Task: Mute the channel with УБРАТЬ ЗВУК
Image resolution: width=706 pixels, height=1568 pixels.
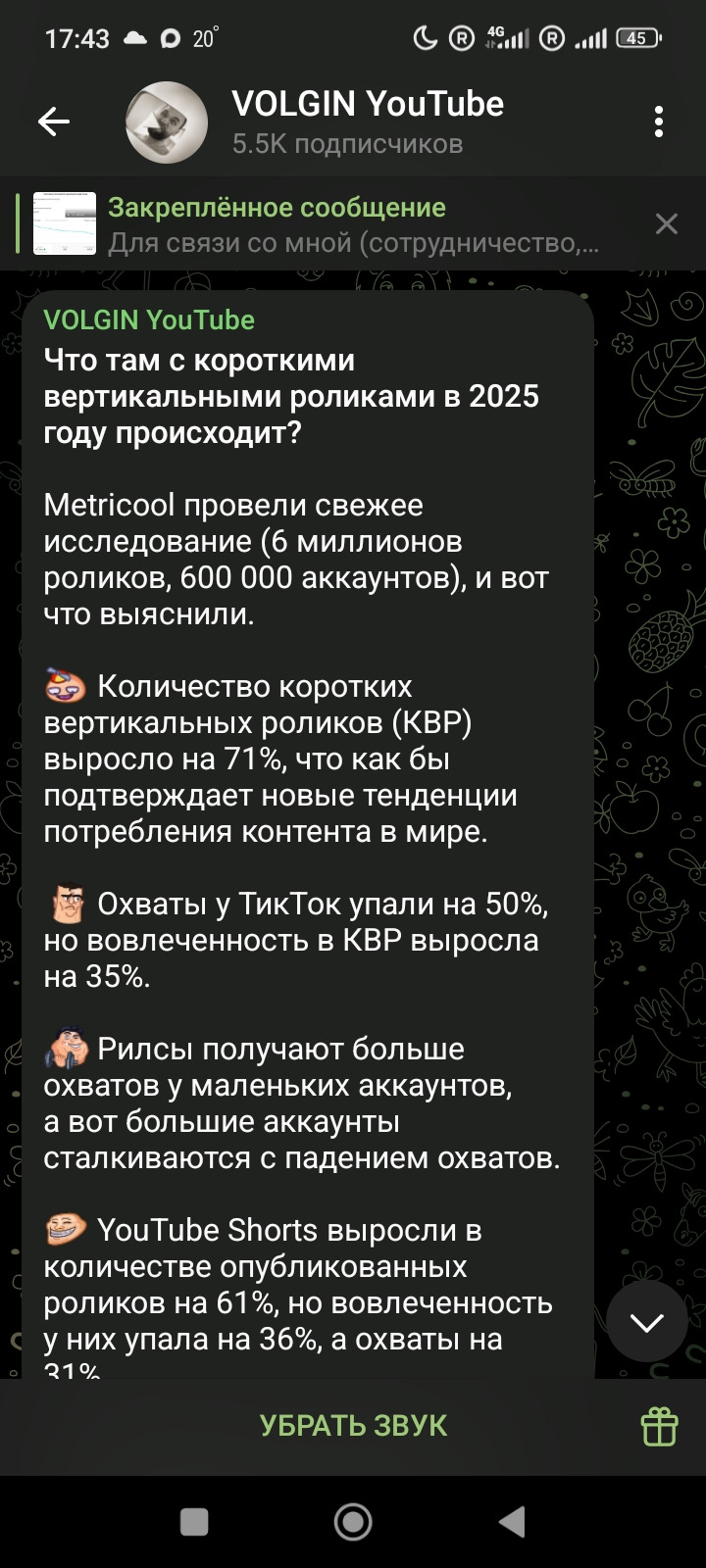Action: [x=353, y=1426]
